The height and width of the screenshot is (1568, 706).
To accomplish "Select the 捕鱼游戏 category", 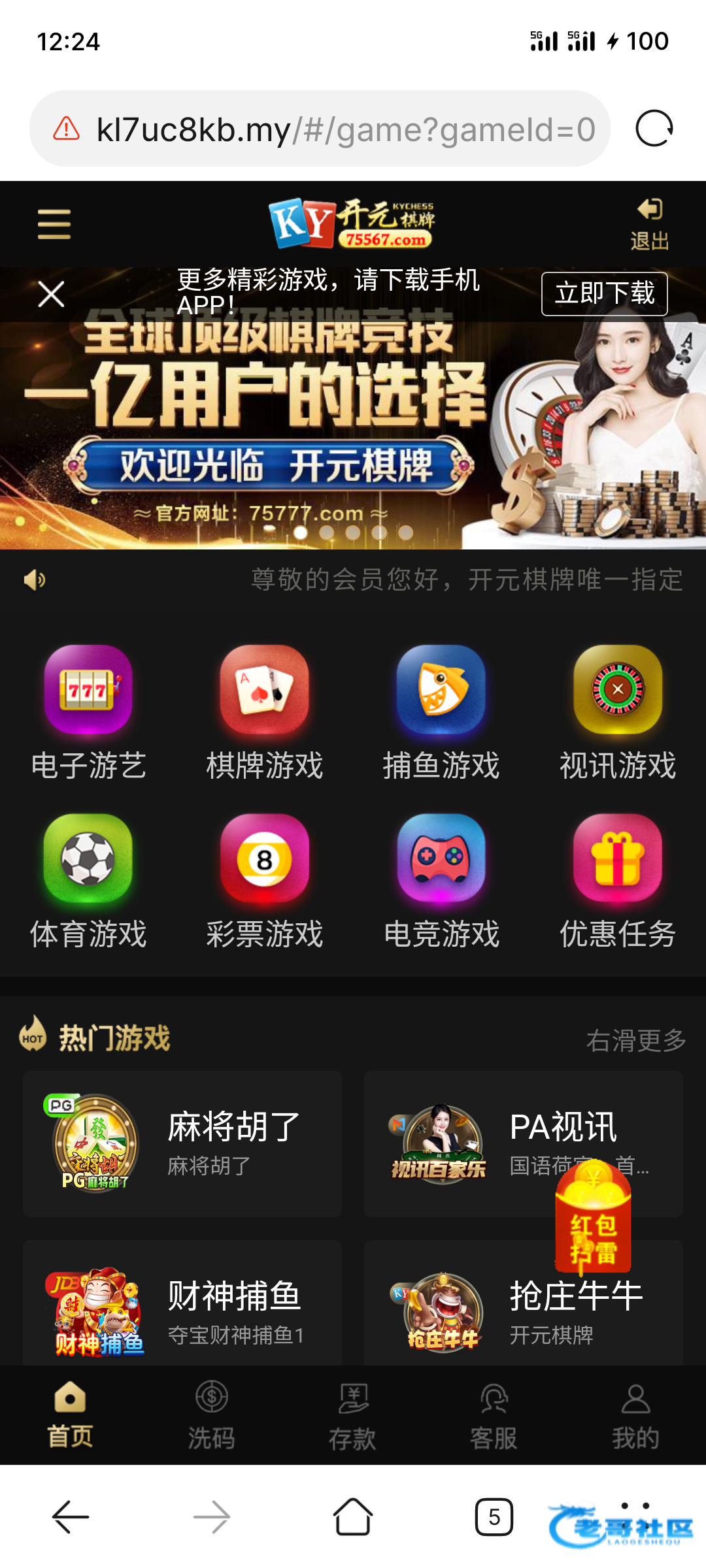I will pyautogui.click(x=441, y=713).
